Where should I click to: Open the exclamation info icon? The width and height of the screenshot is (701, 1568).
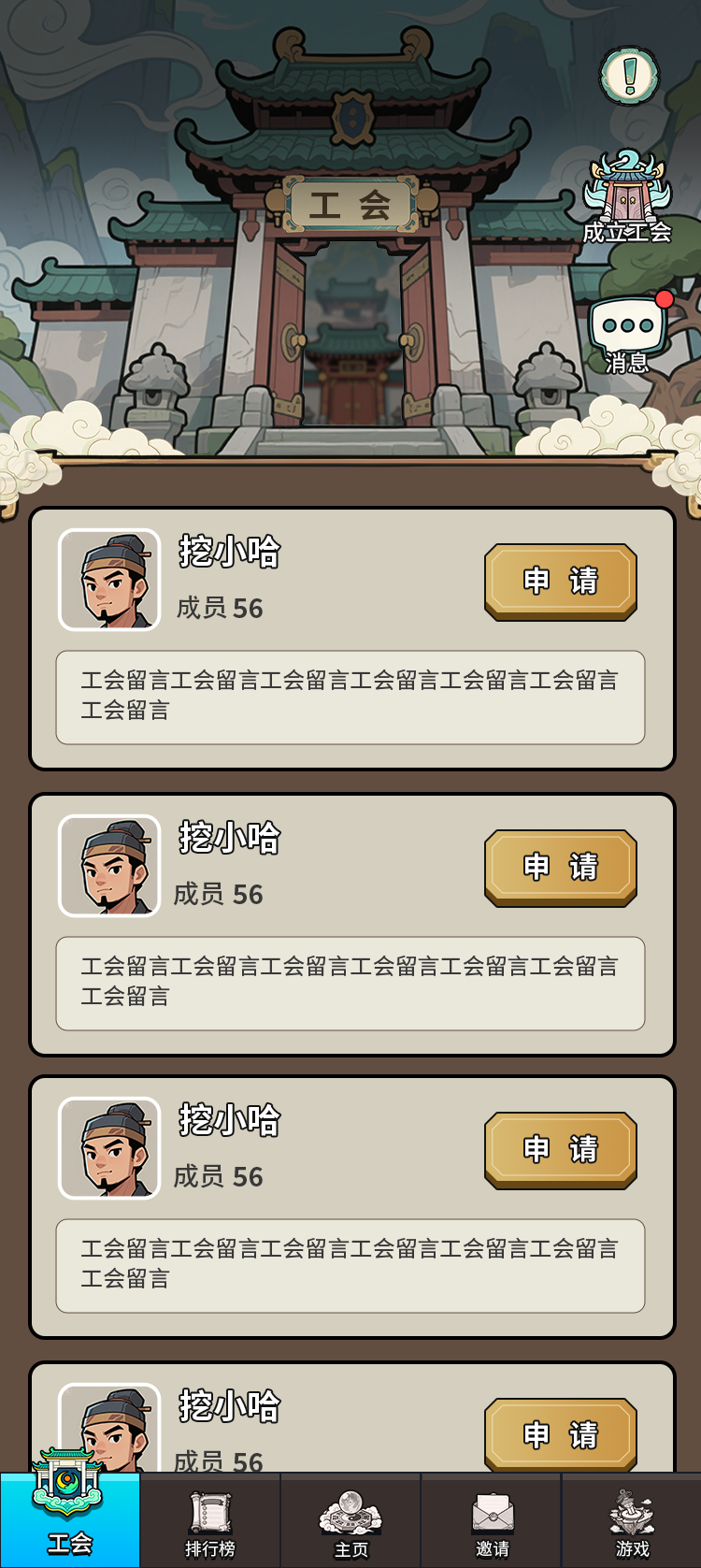[x=629, y=76]
